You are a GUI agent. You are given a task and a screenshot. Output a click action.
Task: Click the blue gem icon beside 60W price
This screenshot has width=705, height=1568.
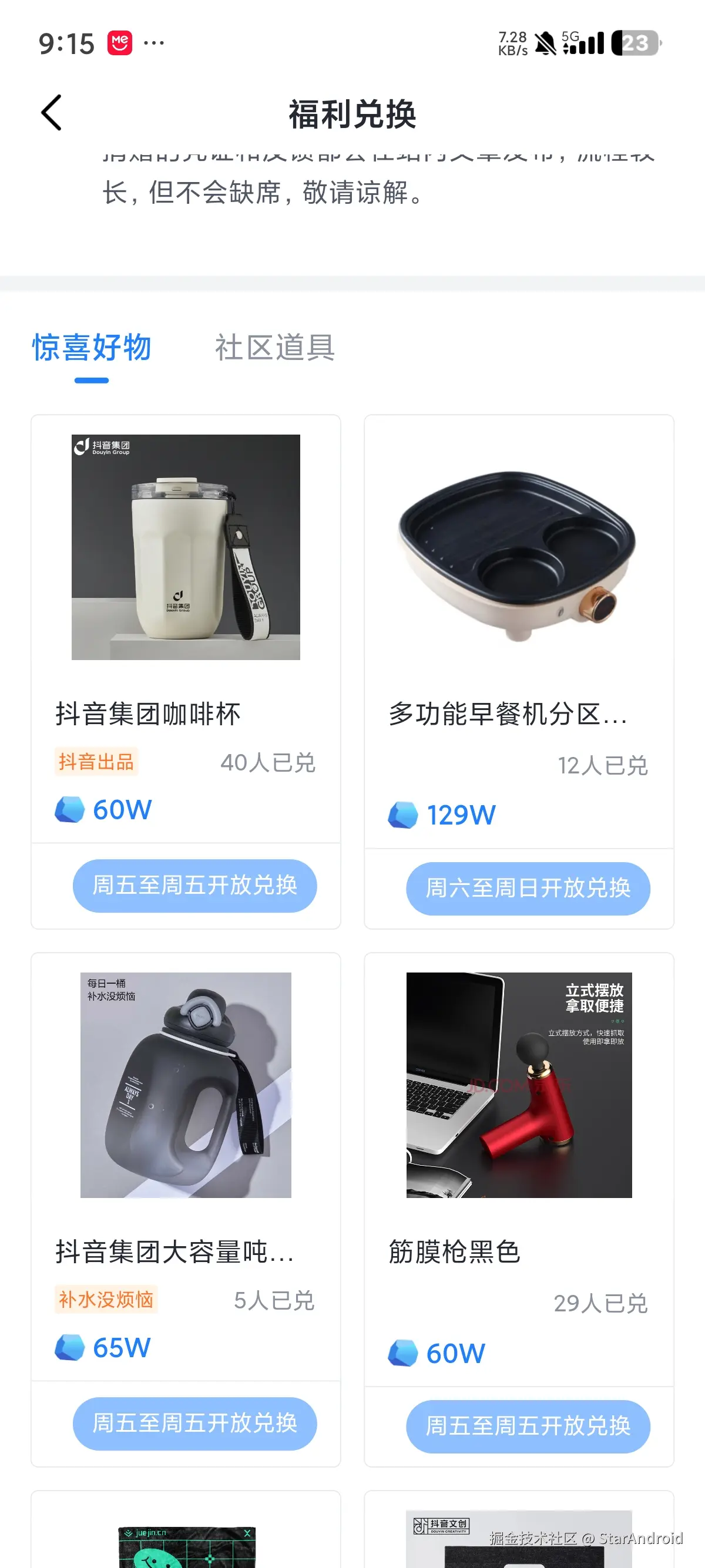(x=69, y=809)
